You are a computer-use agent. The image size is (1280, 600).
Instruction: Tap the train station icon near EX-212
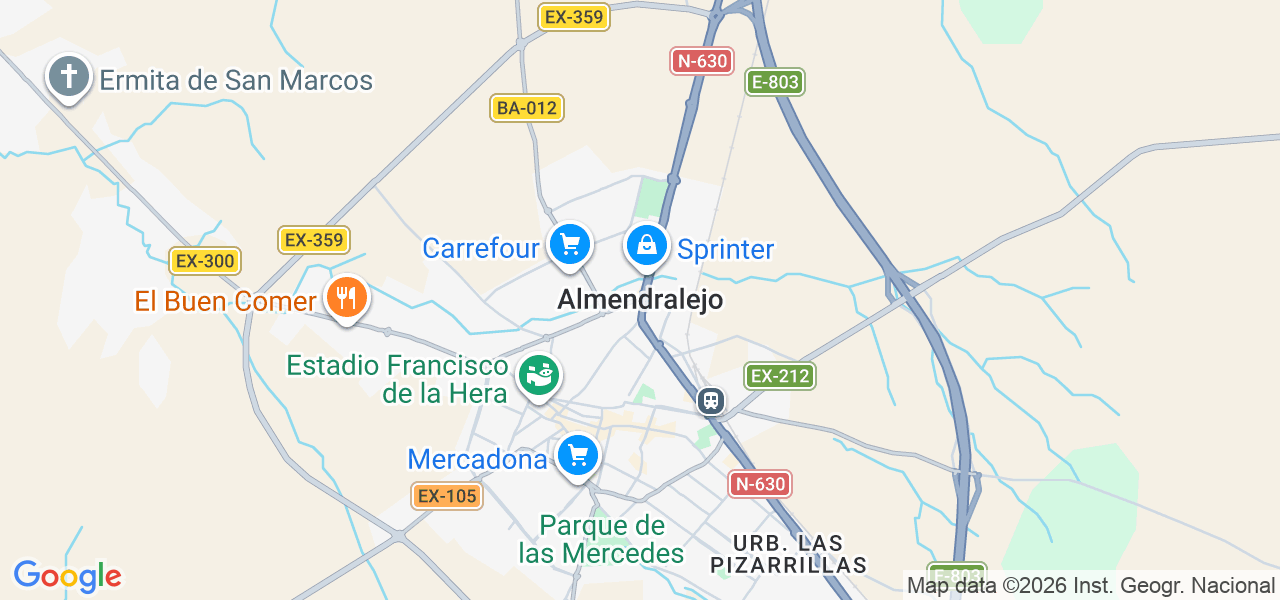[711, 401]
